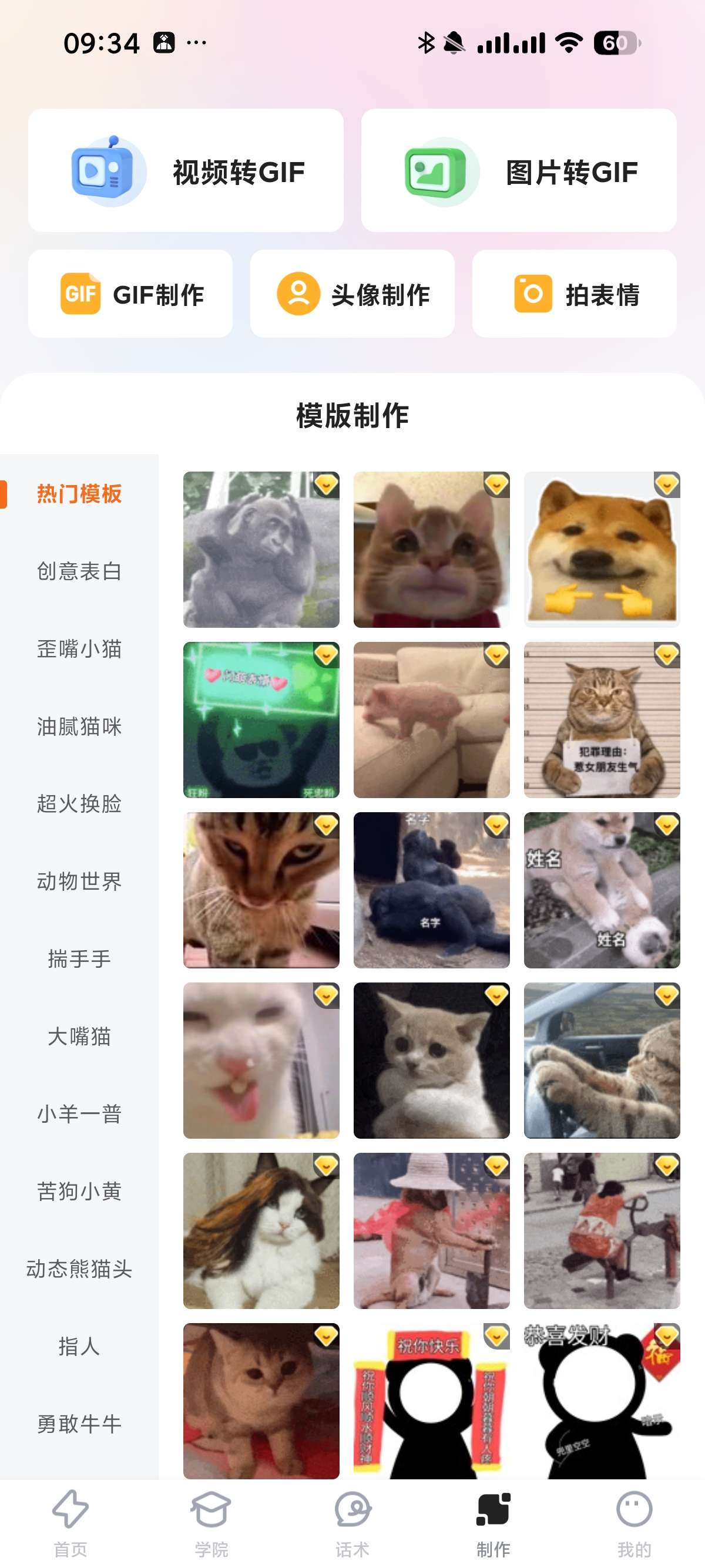This screenshot has width=705, height=1568.
Task: Switch to the 歪嘴小猫 category
Action: tap(79, 649)
